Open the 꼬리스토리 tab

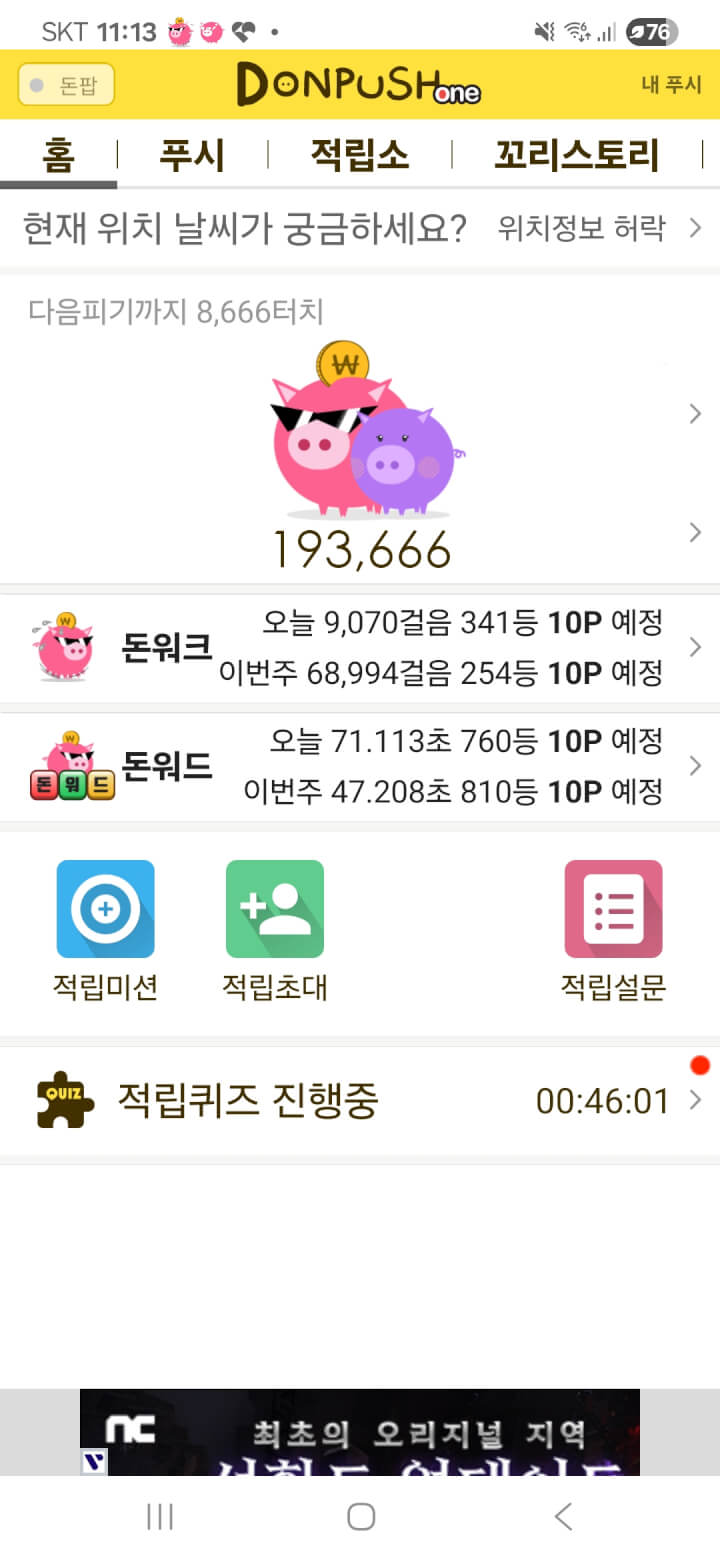[x=577, y=156]
